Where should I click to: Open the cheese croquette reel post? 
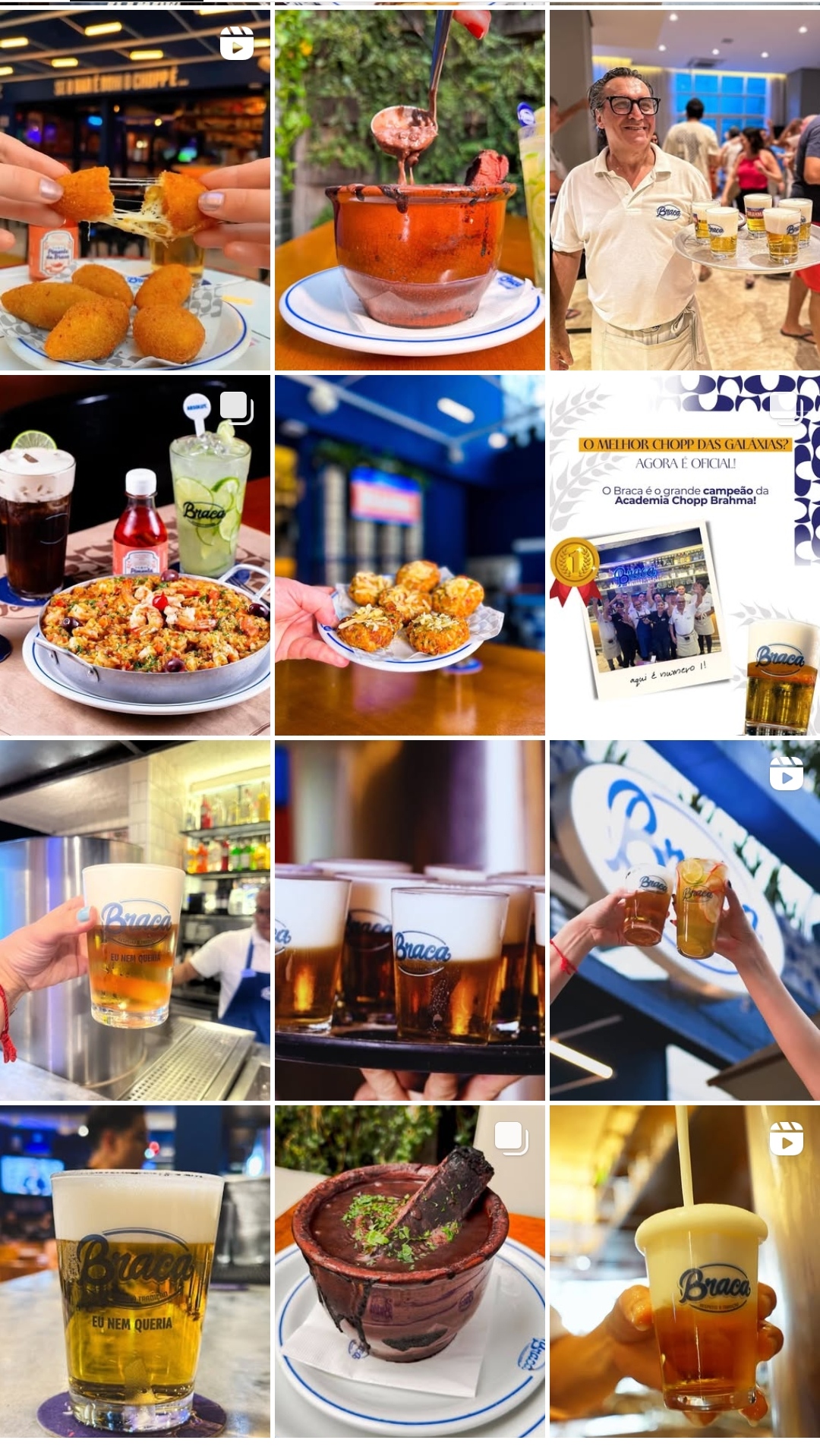(x=134, y=190)
